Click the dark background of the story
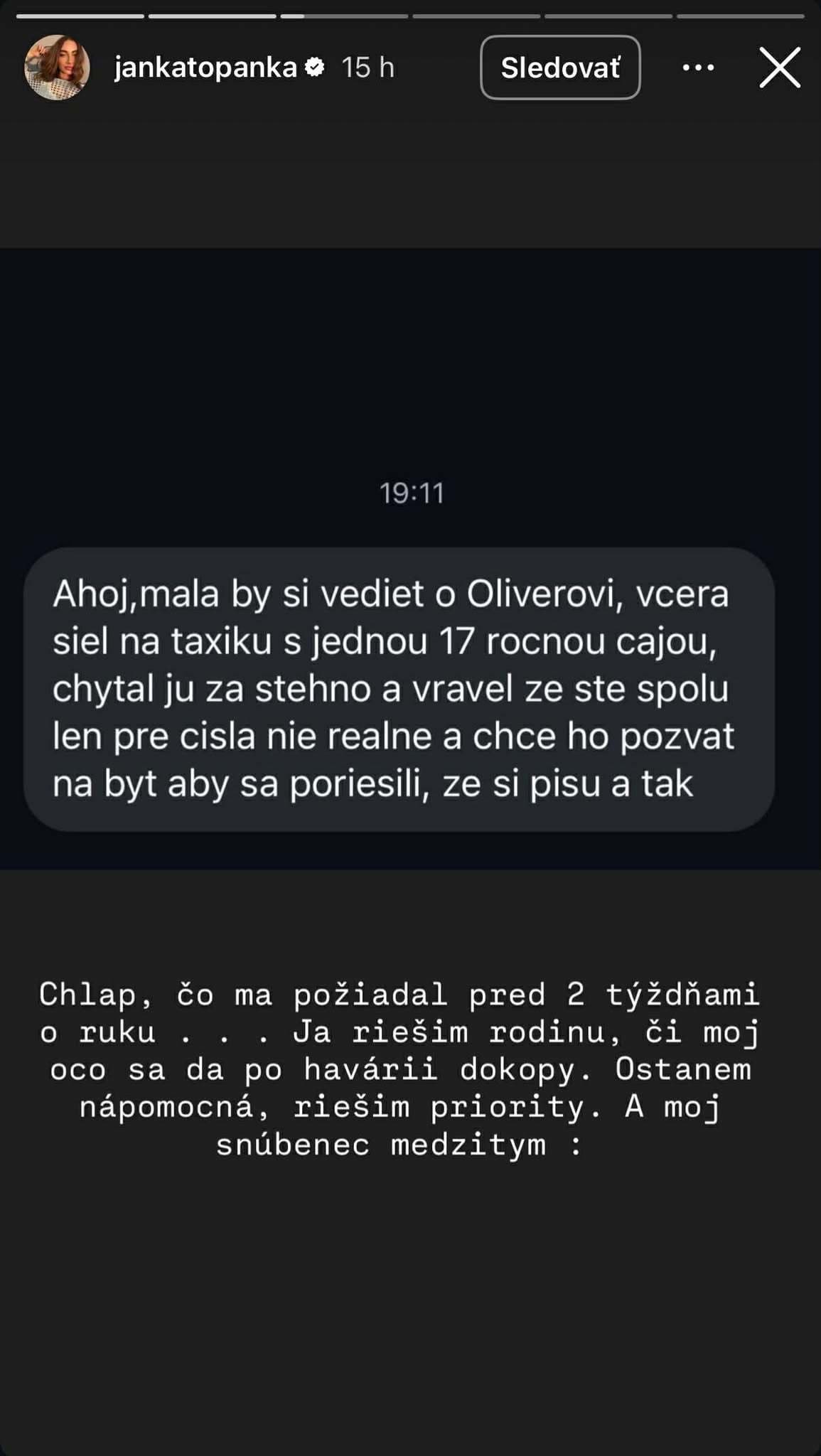This screenshot has width=821, height=1456. click(411, 1315)
